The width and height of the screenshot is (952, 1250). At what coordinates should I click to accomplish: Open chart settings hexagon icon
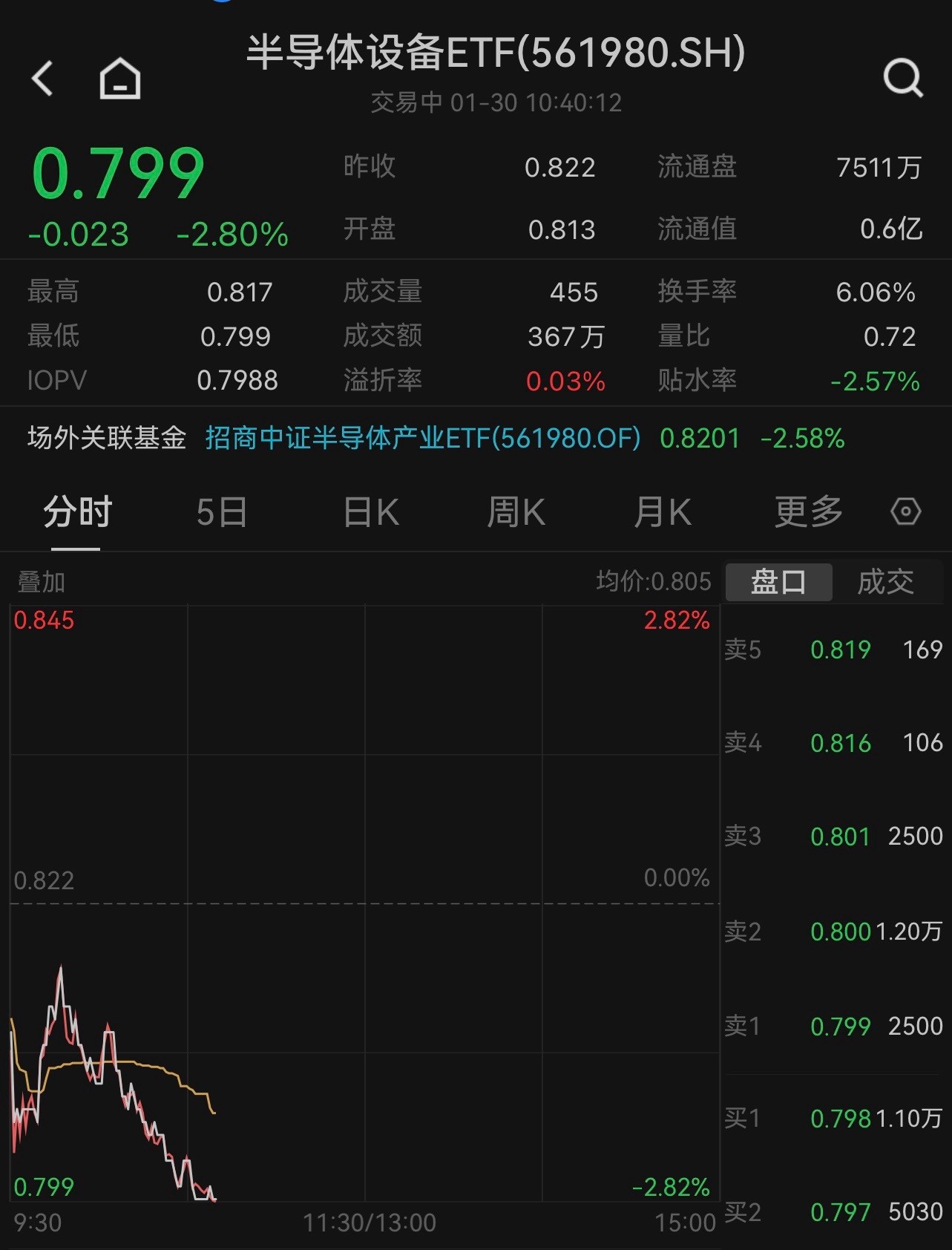pos(905,512)
